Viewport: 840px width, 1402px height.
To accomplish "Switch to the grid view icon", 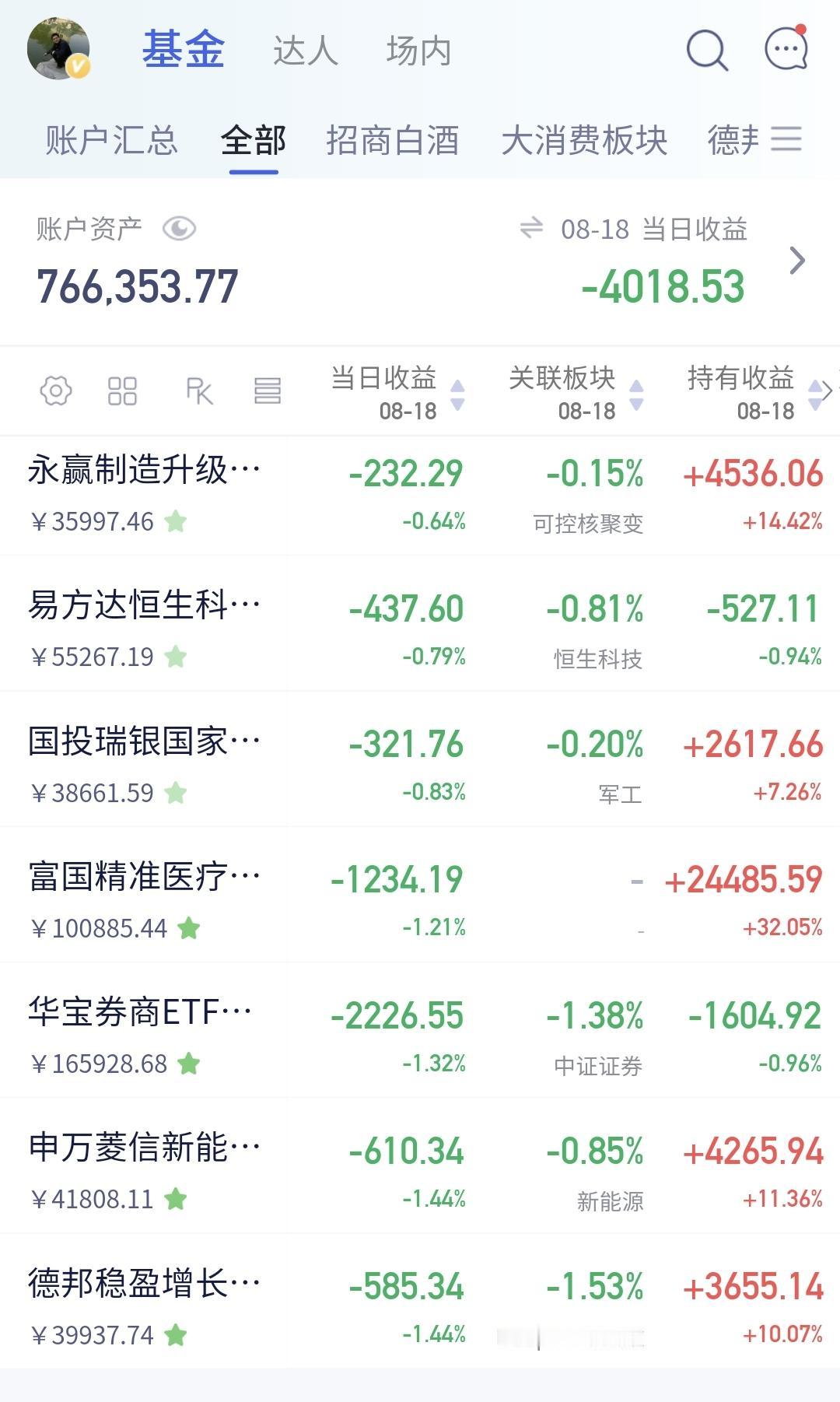I will (122, 391).
